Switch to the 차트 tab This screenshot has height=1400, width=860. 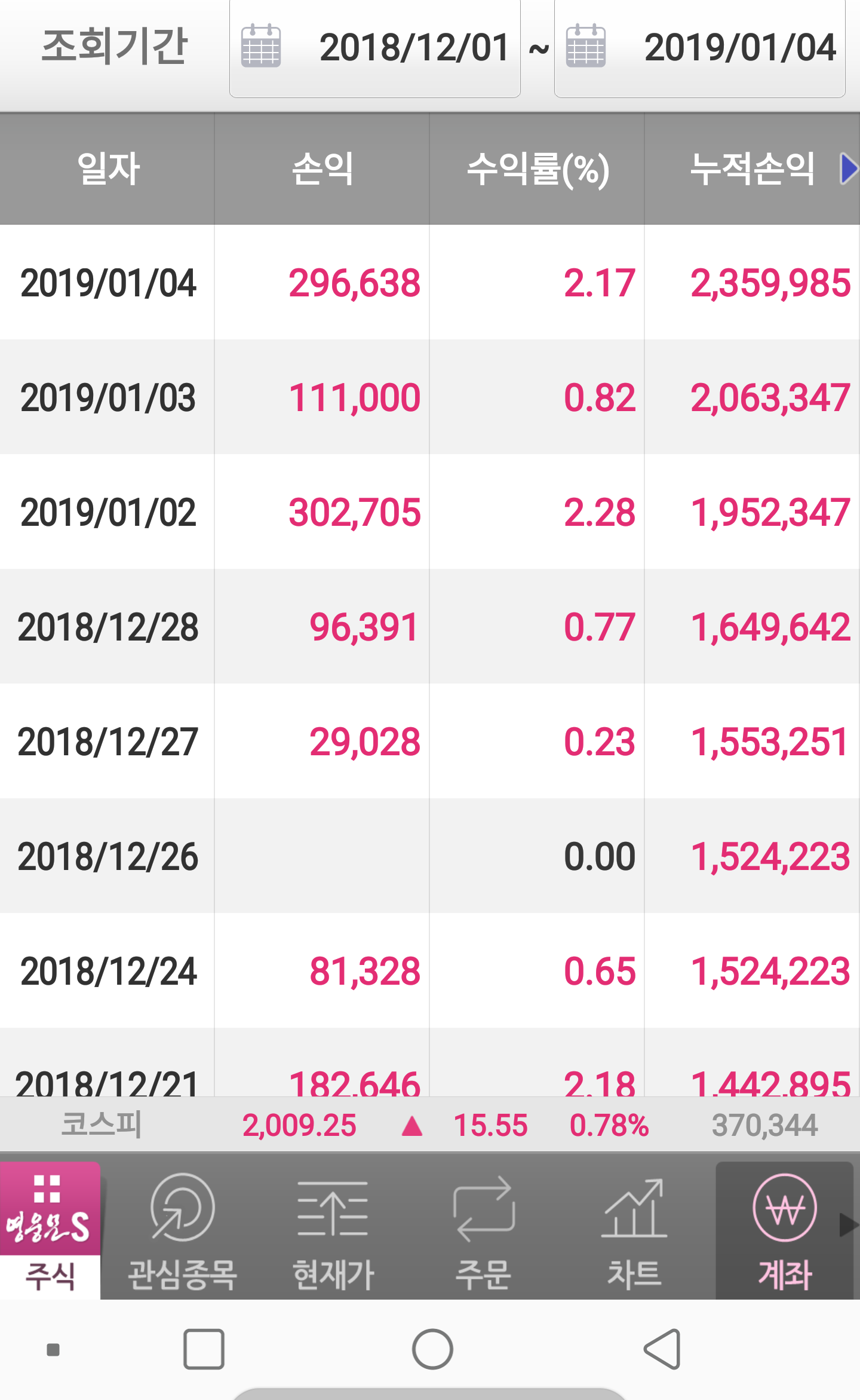click(x=634, y=1231)
